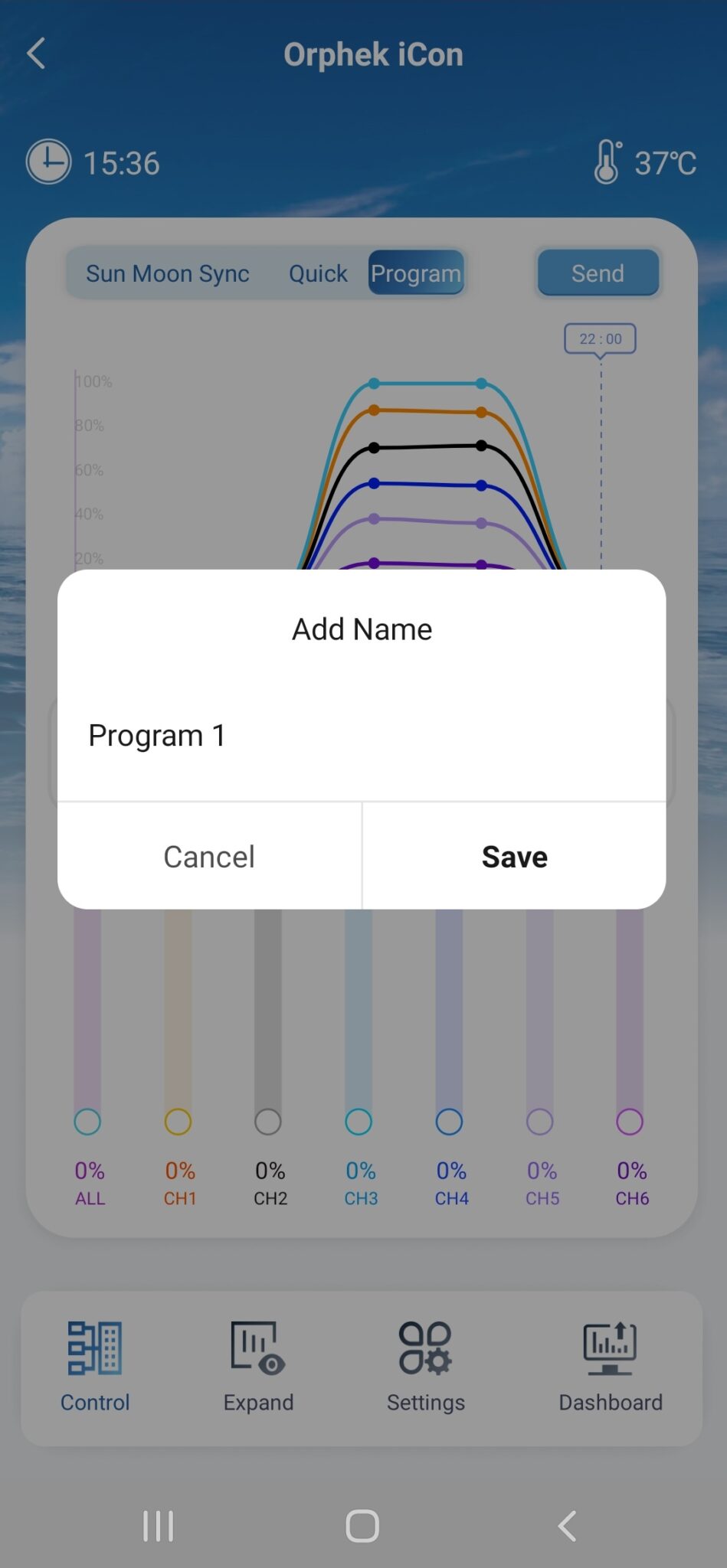The image size is (727, 1568).
Task: Go to the system home screen
Action: point(362,1526)
